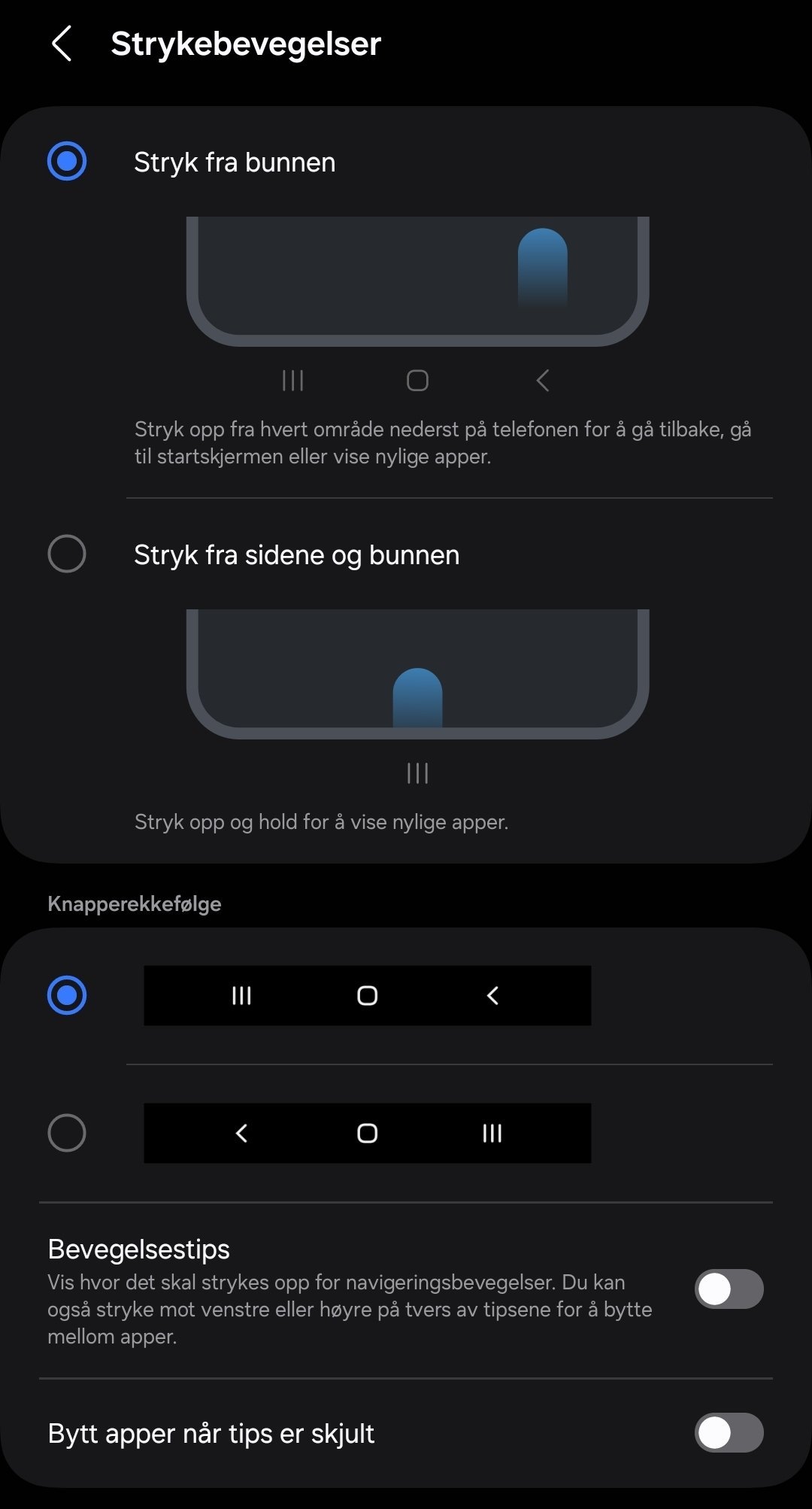Go back from Strykebevegelser

[62, 44]
